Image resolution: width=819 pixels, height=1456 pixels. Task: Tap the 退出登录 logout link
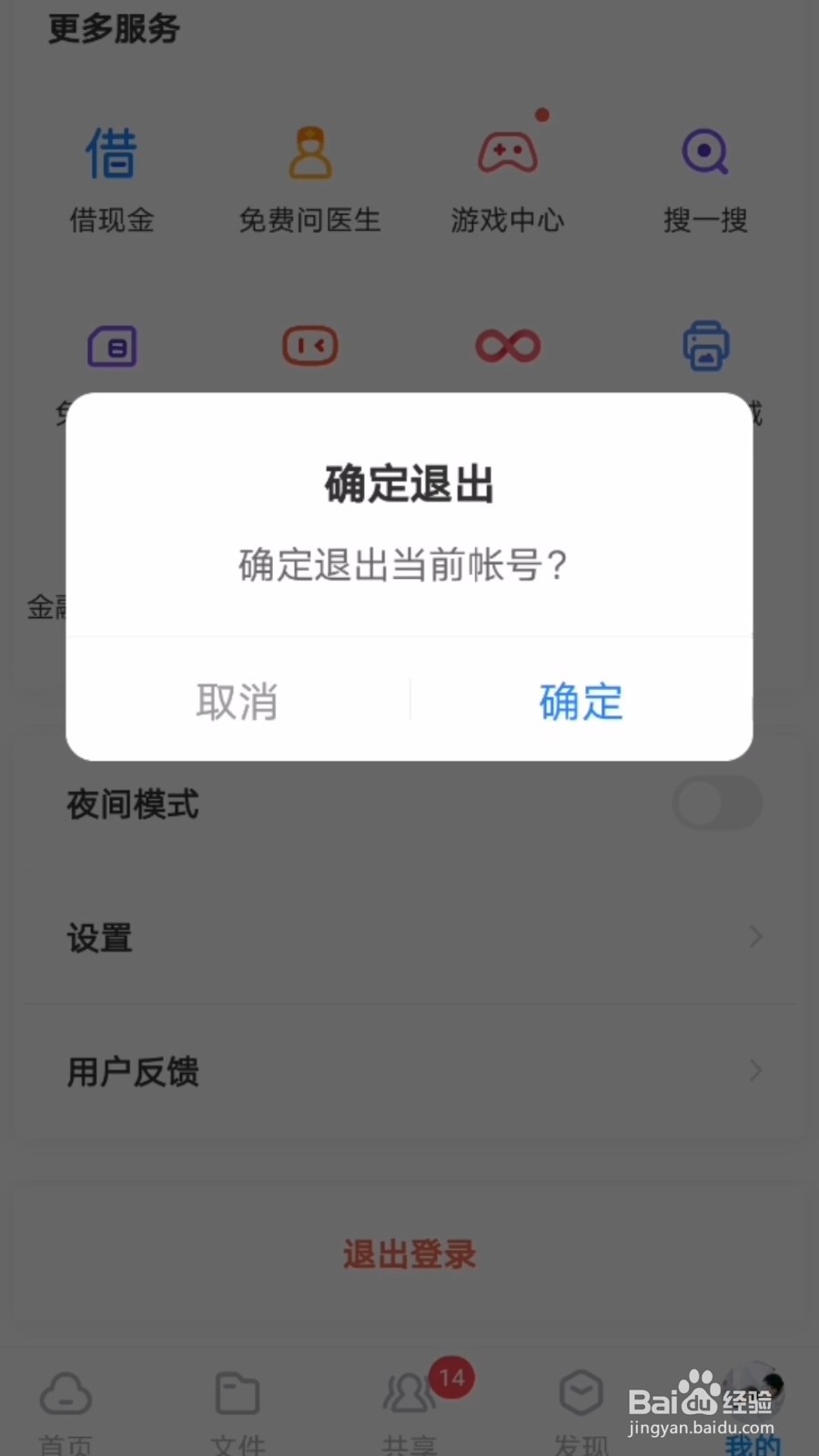(x=409, y=1254)
